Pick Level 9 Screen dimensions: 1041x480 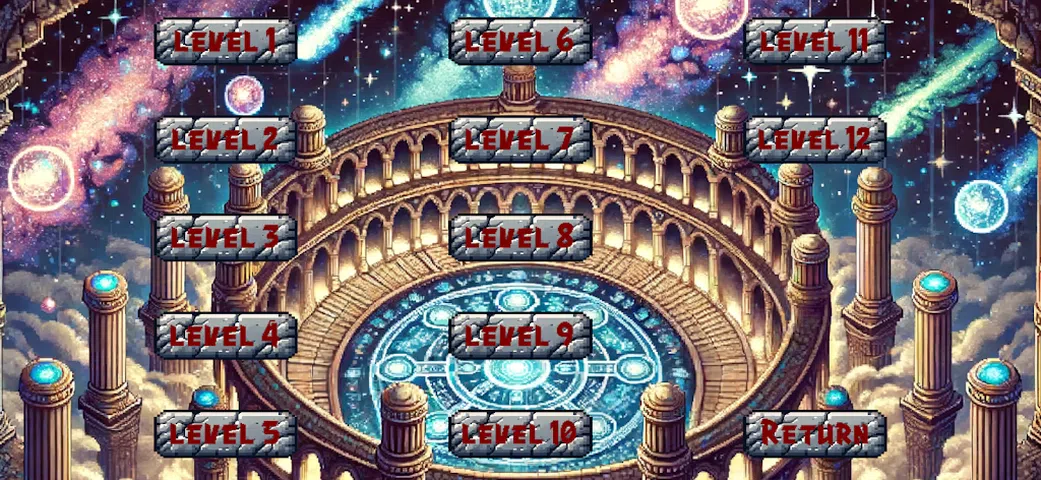[x=520, y=335]
